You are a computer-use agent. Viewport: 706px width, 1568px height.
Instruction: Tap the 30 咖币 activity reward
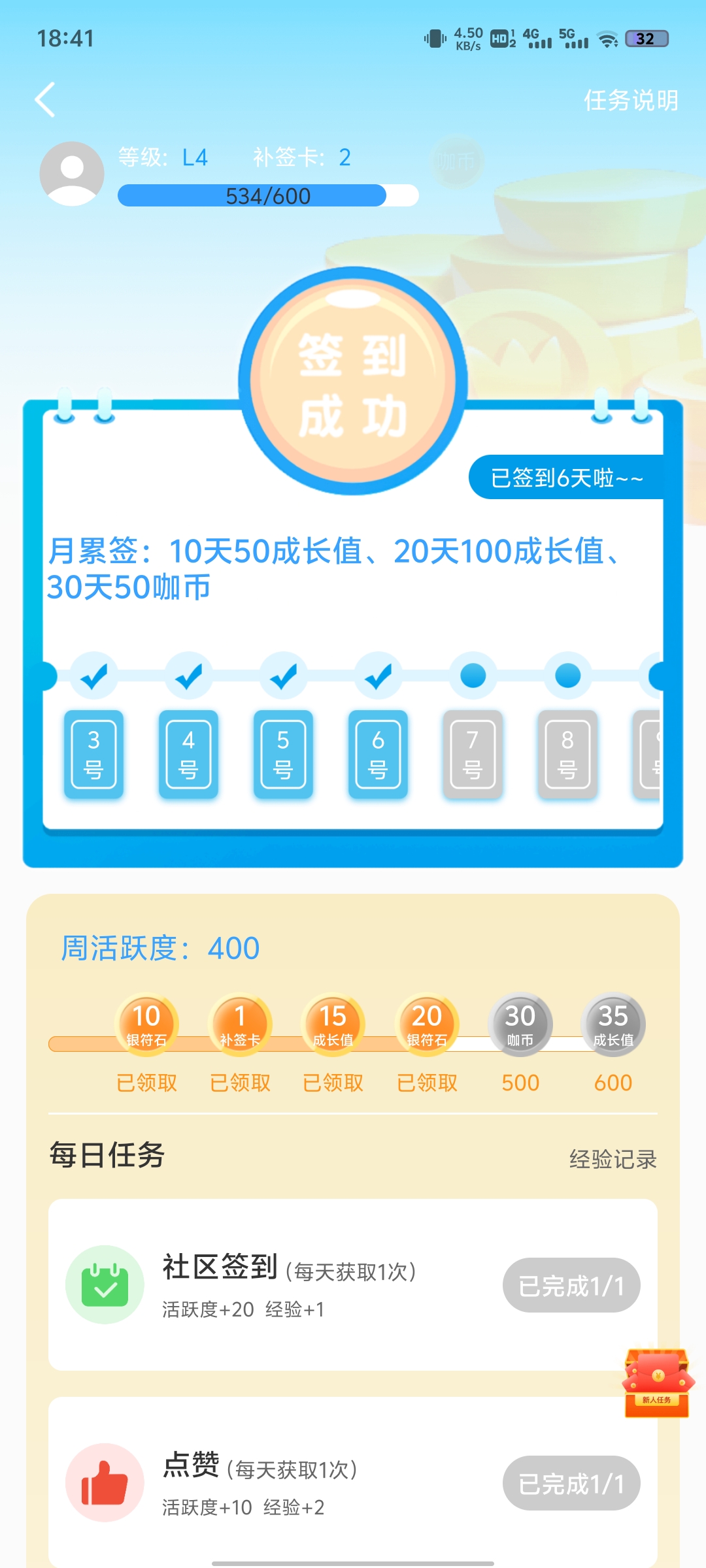(x=520, y=1024)
